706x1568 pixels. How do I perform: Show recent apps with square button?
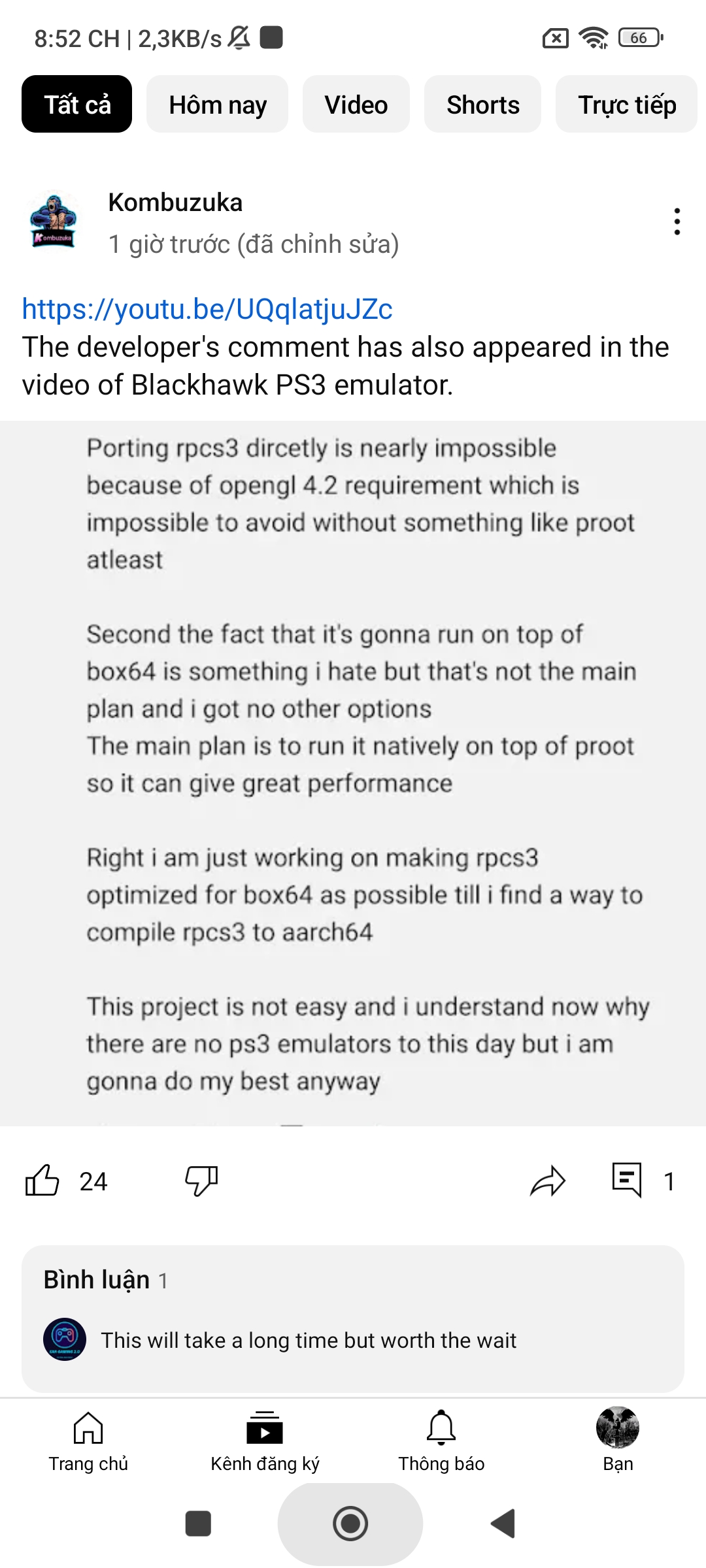point(198,1524)
